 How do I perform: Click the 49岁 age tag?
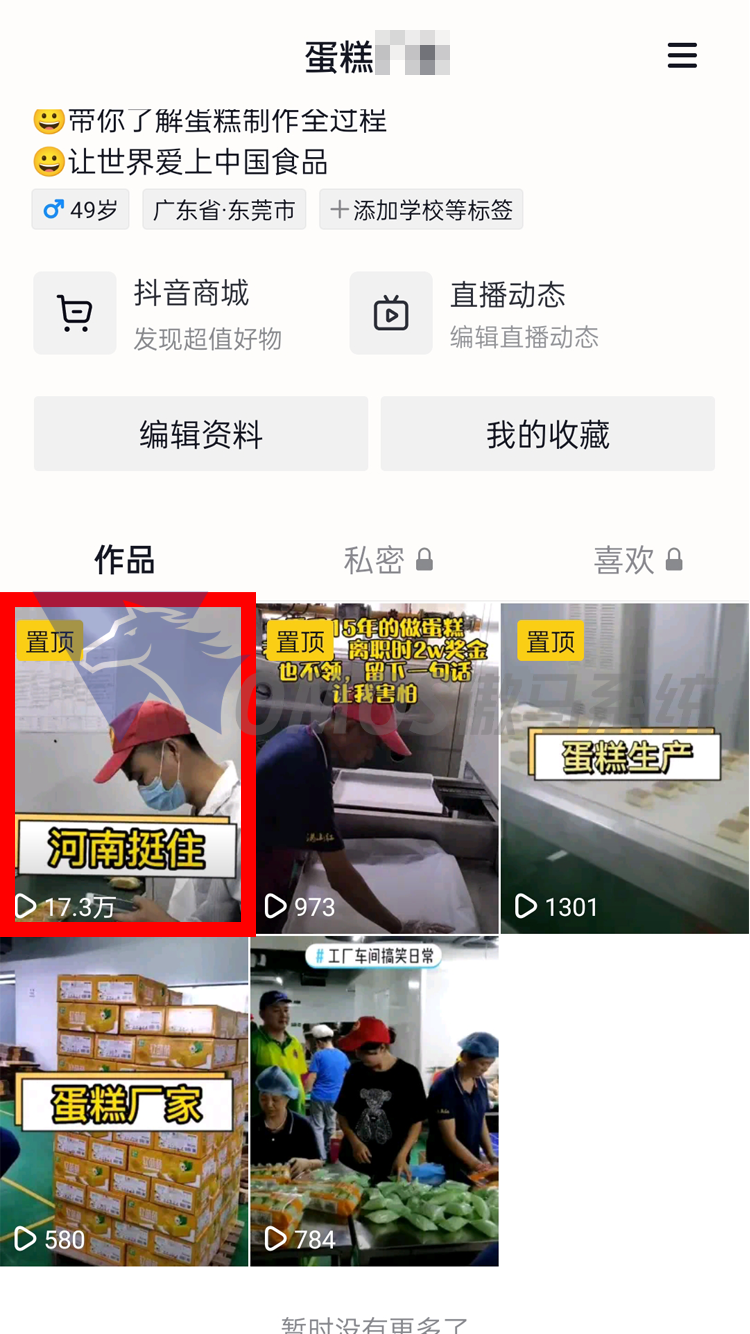pyautogui.click(x=80, y=209)
